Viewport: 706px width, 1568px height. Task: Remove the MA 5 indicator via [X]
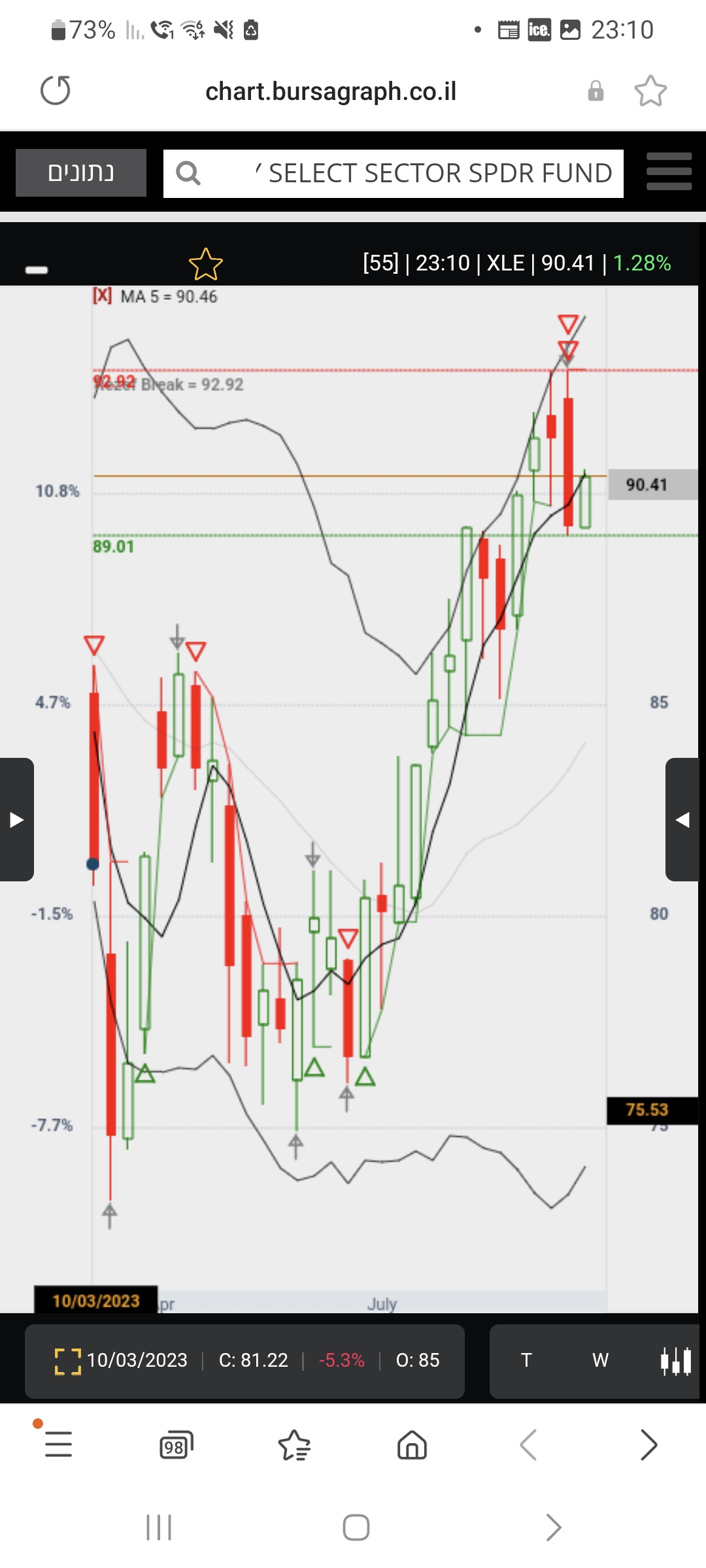pyautogui.click(x=102, y=296)
